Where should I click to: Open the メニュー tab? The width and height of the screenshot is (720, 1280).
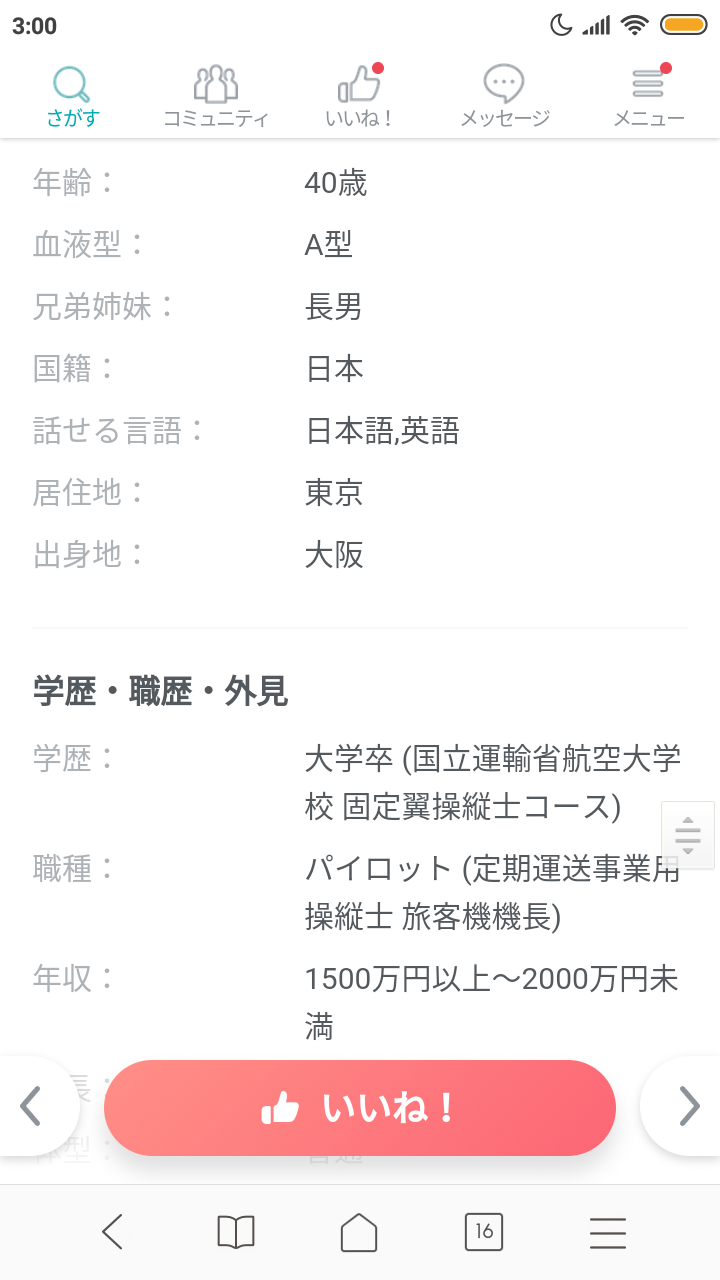pyautogui.click(x=648, y=97)
